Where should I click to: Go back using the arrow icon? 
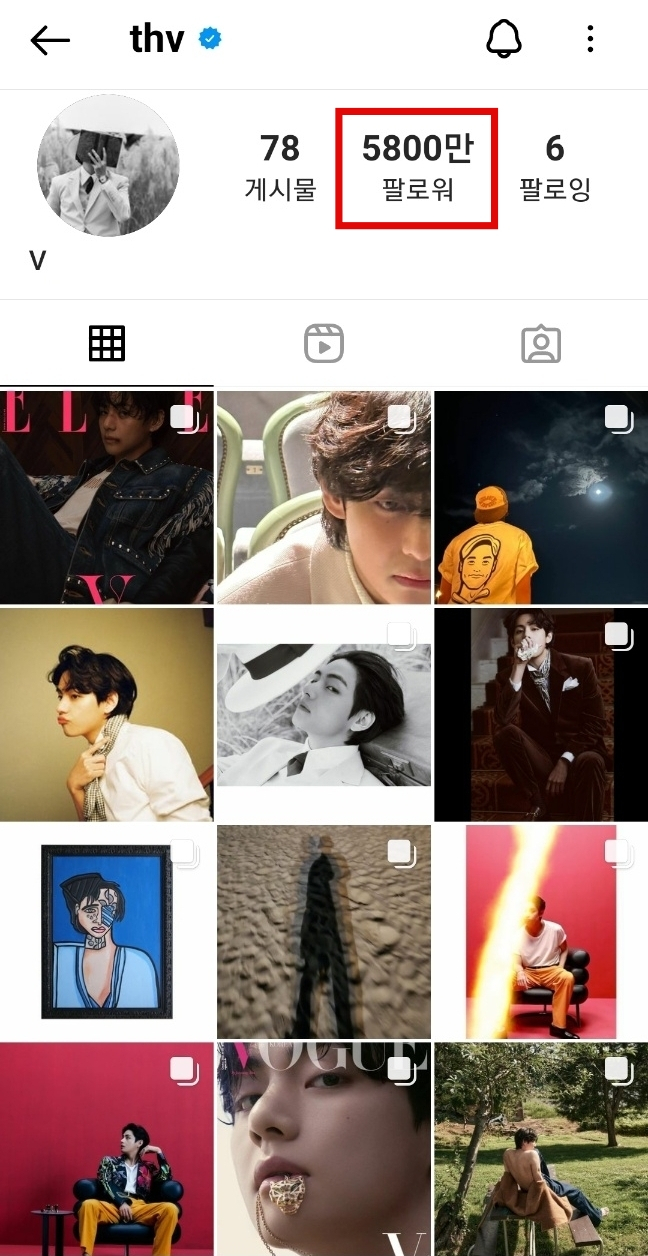[x=50, y=40]
